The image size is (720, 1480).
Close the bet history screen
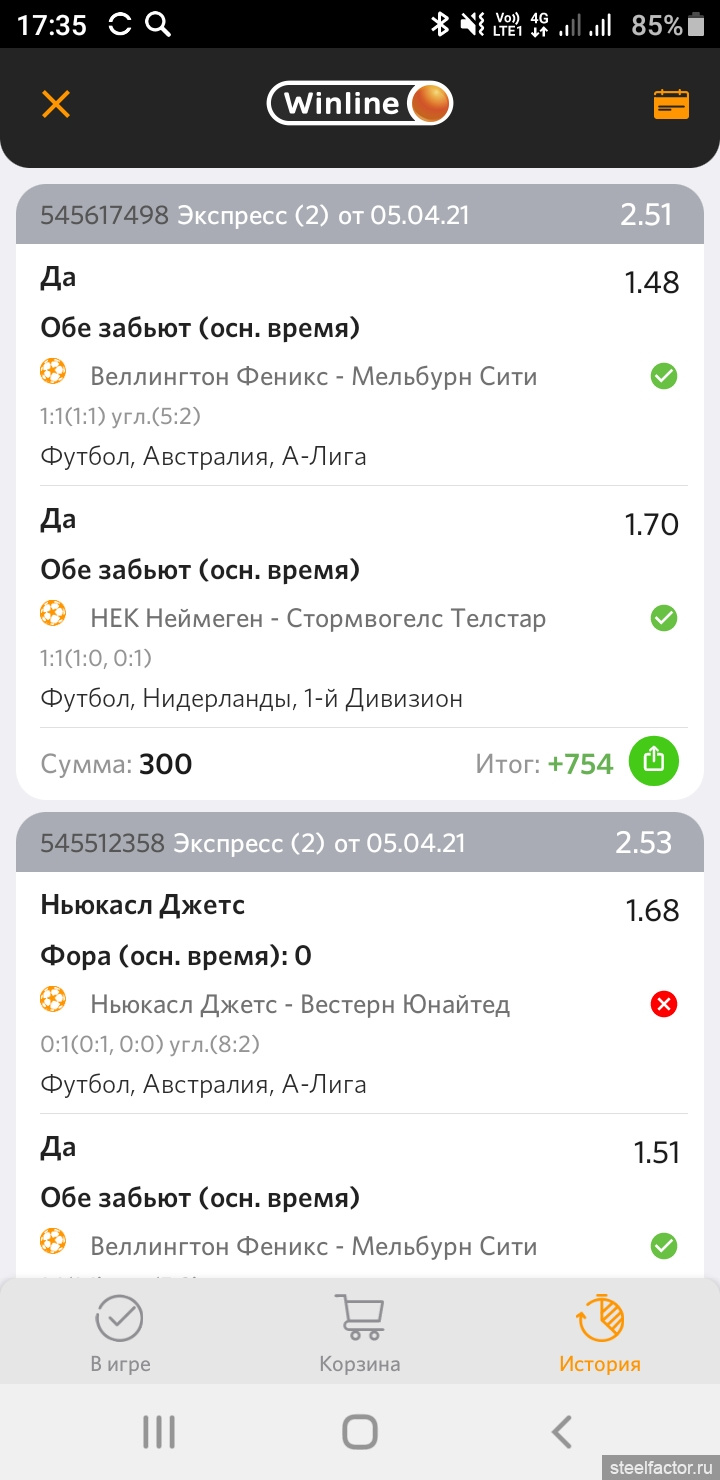tap(56, 104)
